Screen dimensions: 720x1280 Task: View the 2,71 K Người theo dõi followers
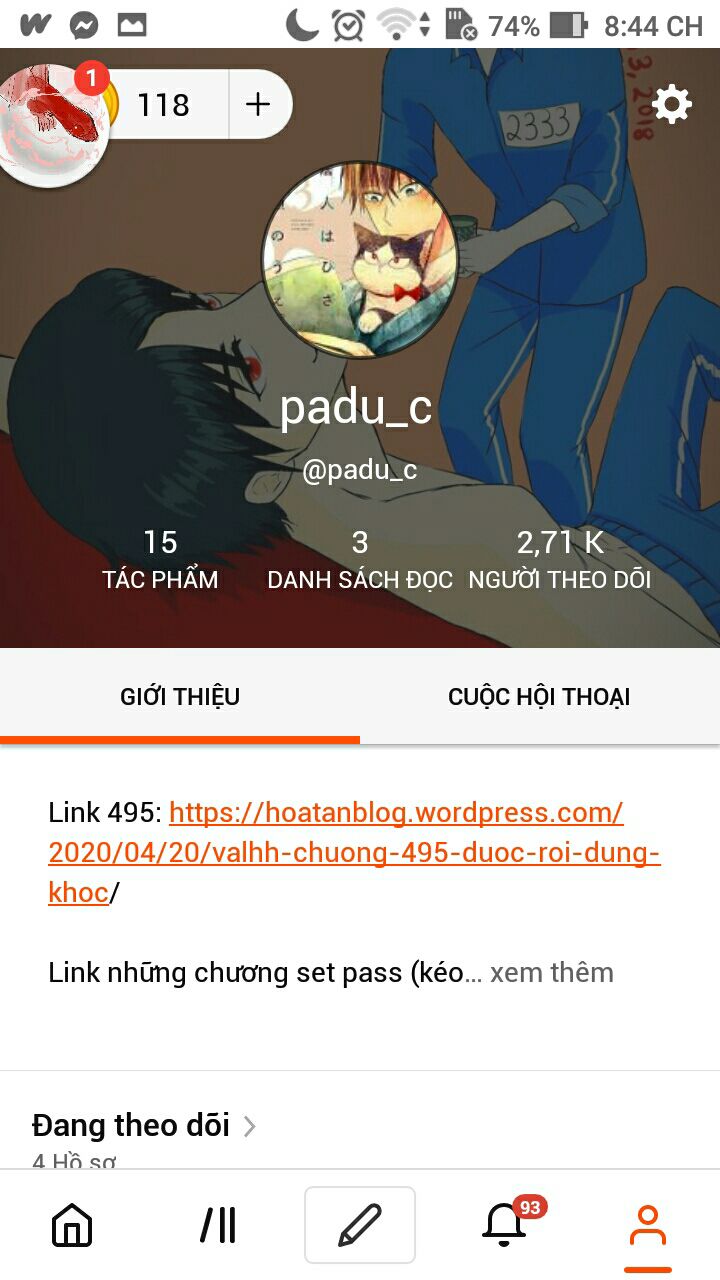(560, 559)
